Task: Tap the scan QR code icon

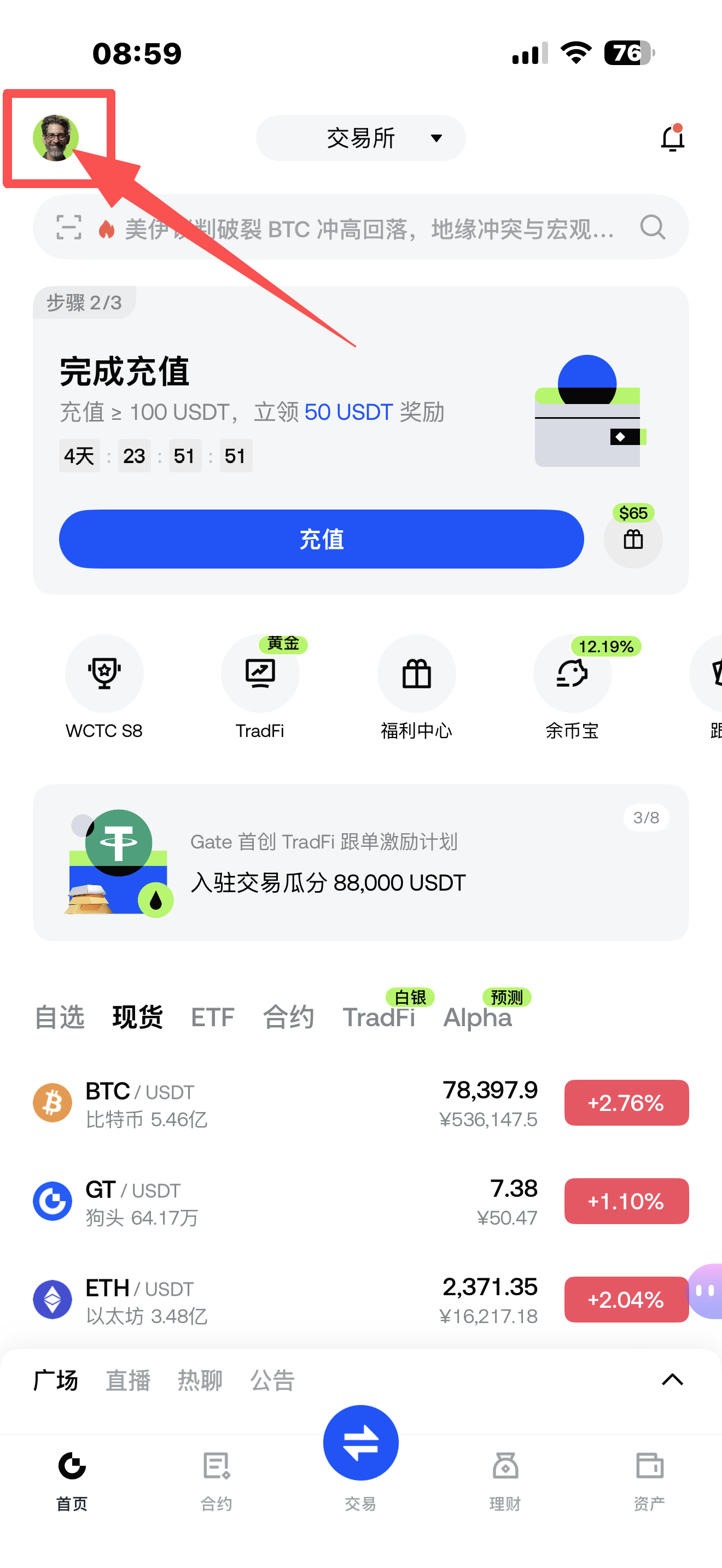Action: pyautogui.click(x=69, y=227)
